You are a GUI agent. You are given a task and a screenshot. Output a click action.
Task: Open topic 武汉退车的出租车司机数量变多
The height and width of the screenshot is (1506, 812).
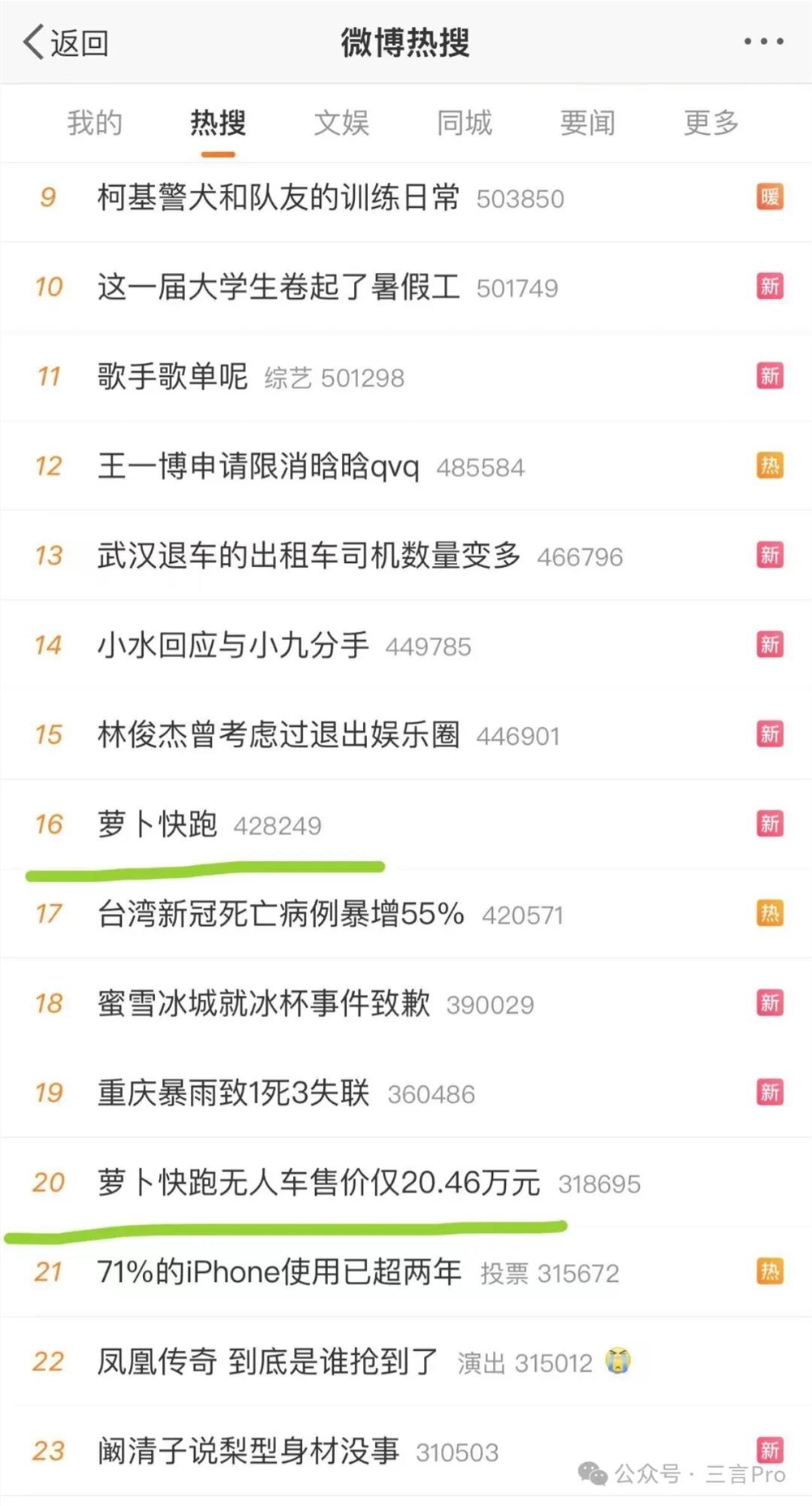(x=309, y=556)
